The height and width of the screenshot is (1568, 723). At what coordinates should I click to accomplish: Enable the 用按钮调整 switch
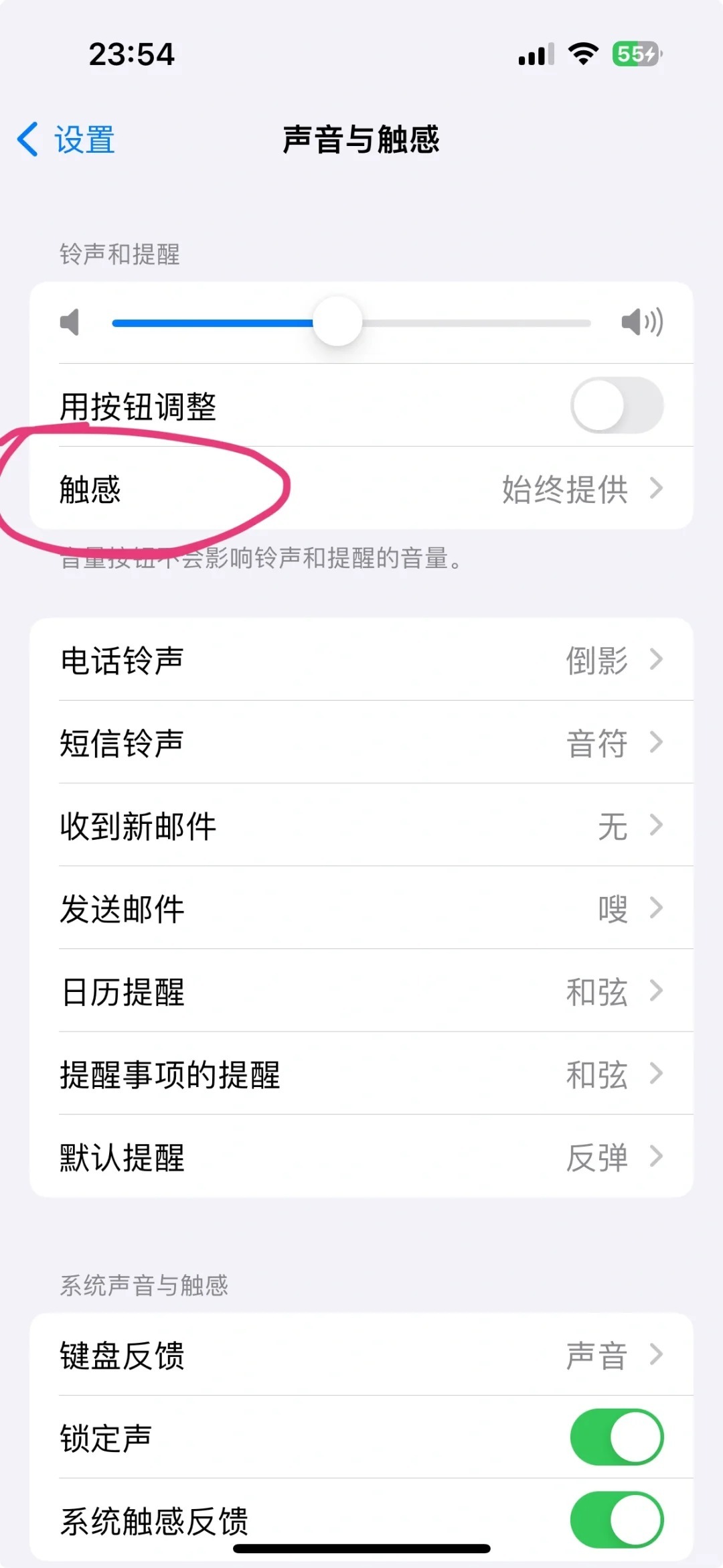click(616, 405)
